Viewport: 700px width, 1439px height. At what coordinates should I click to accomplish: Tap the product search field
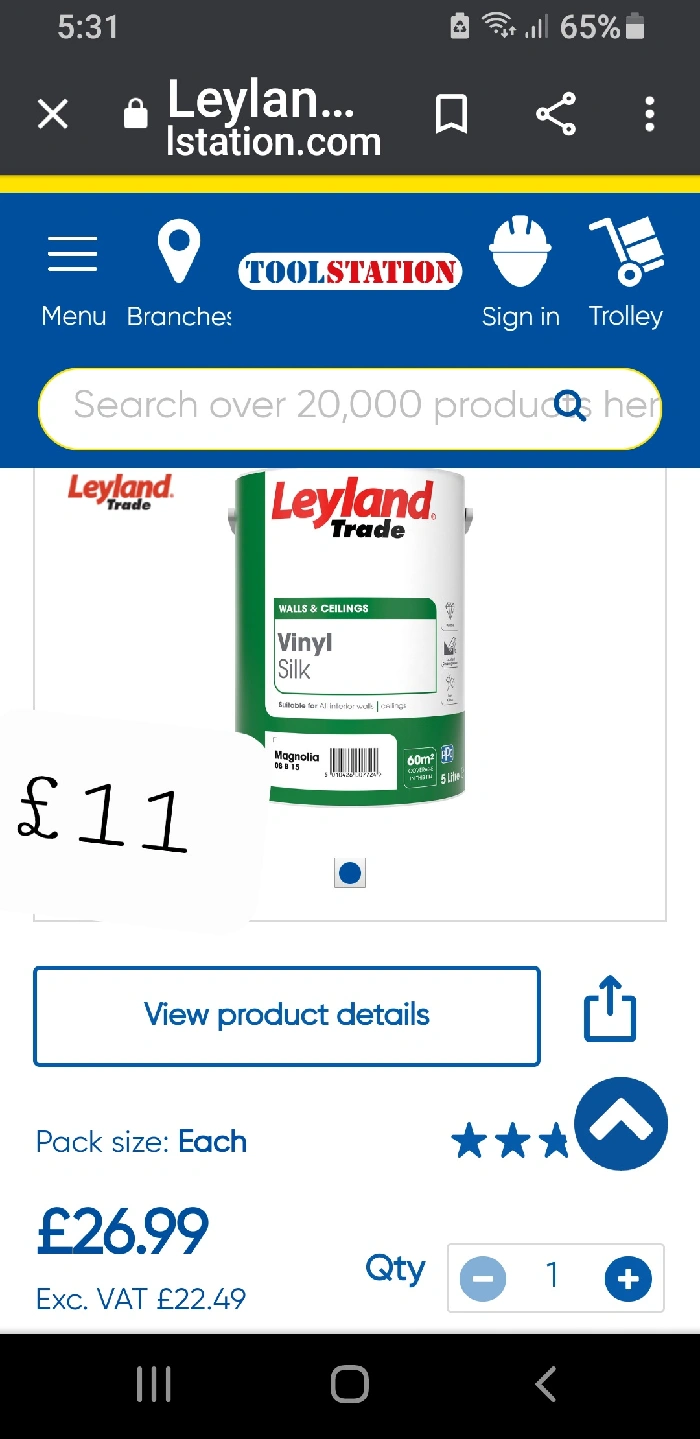click(x=300, y=406)
